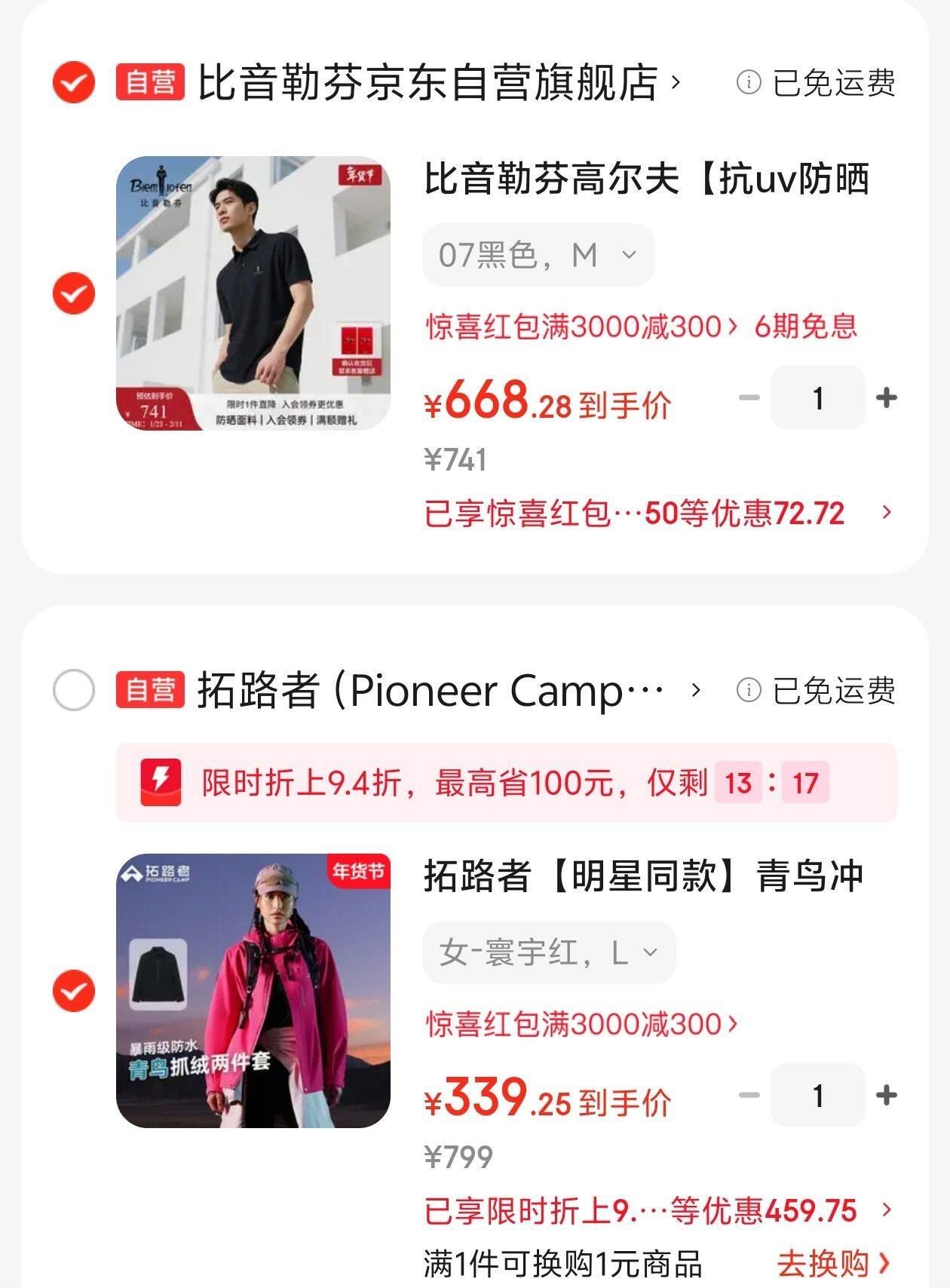This screenshot has height=1288, width=950.
Task: Show 已免运费 shipping info for 比音勒芬 store
Action: pos(817,82)
